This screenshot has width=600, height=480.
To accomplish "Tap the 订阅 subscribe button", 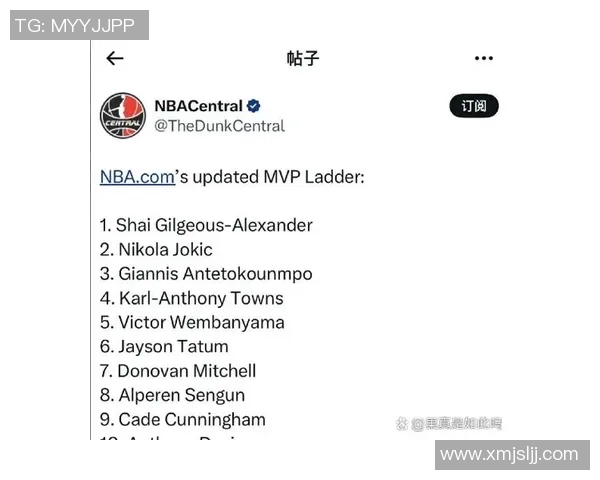I will click(473, 106).
